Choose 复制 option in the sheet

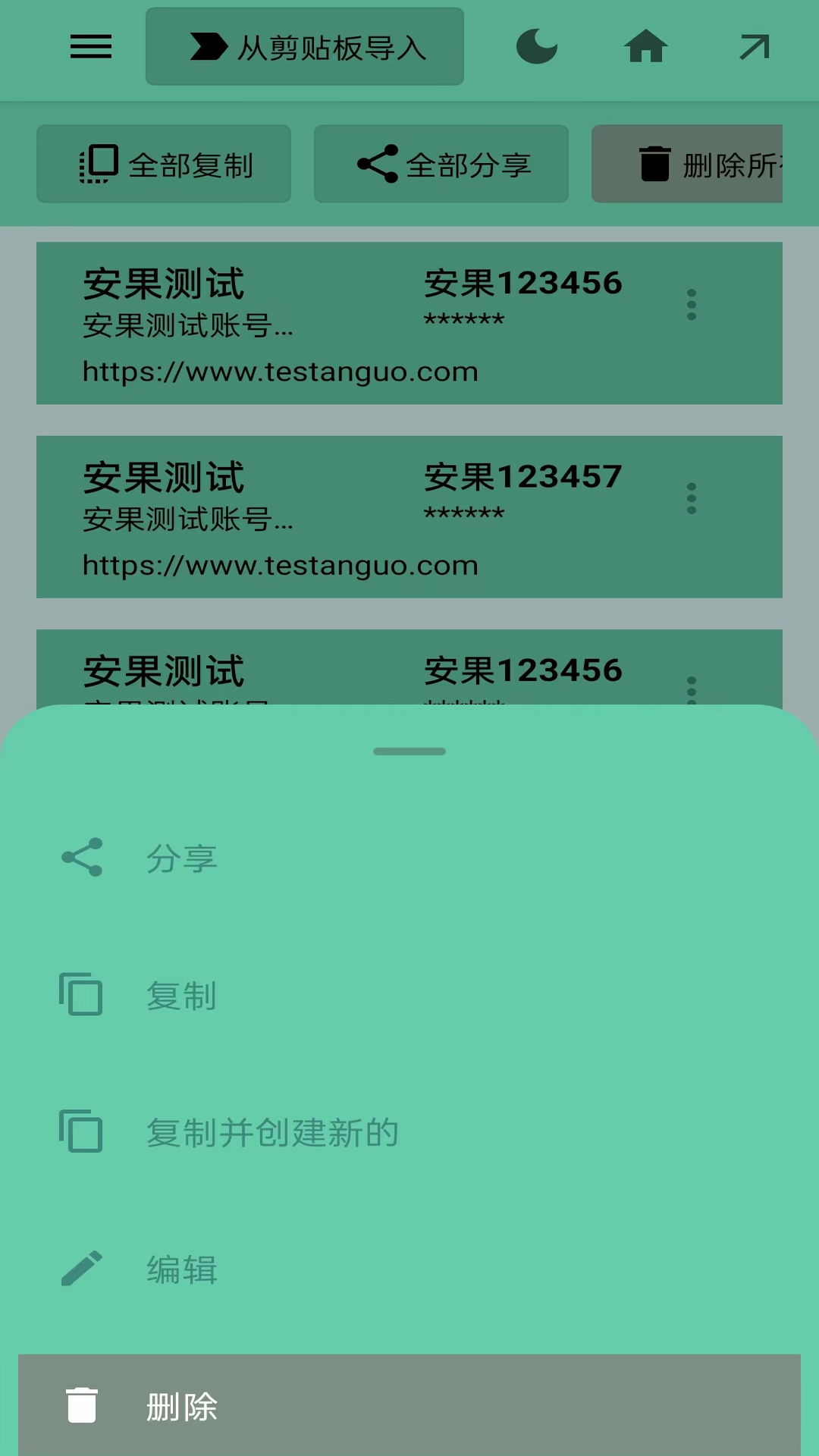click(182, 996)
